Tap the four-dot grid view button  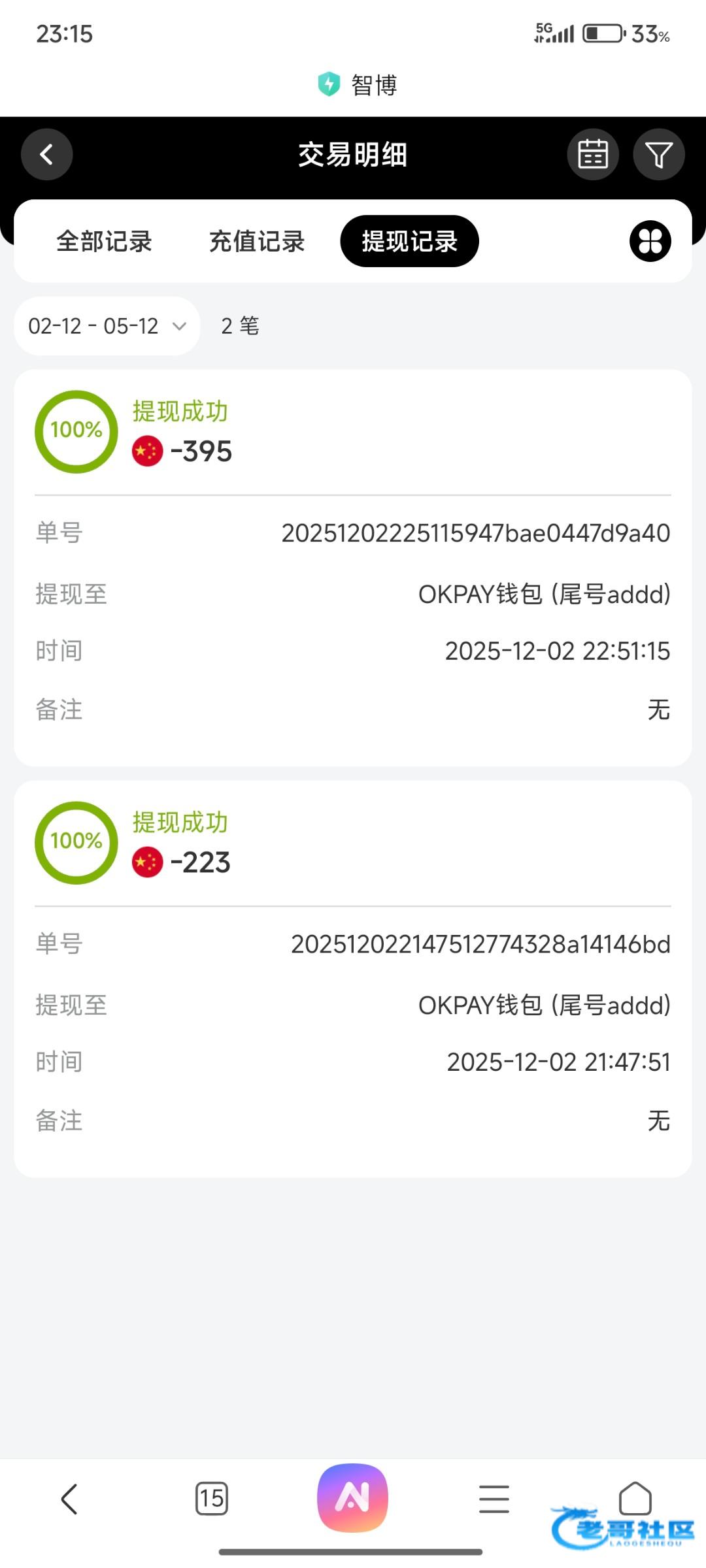[650, 241]
